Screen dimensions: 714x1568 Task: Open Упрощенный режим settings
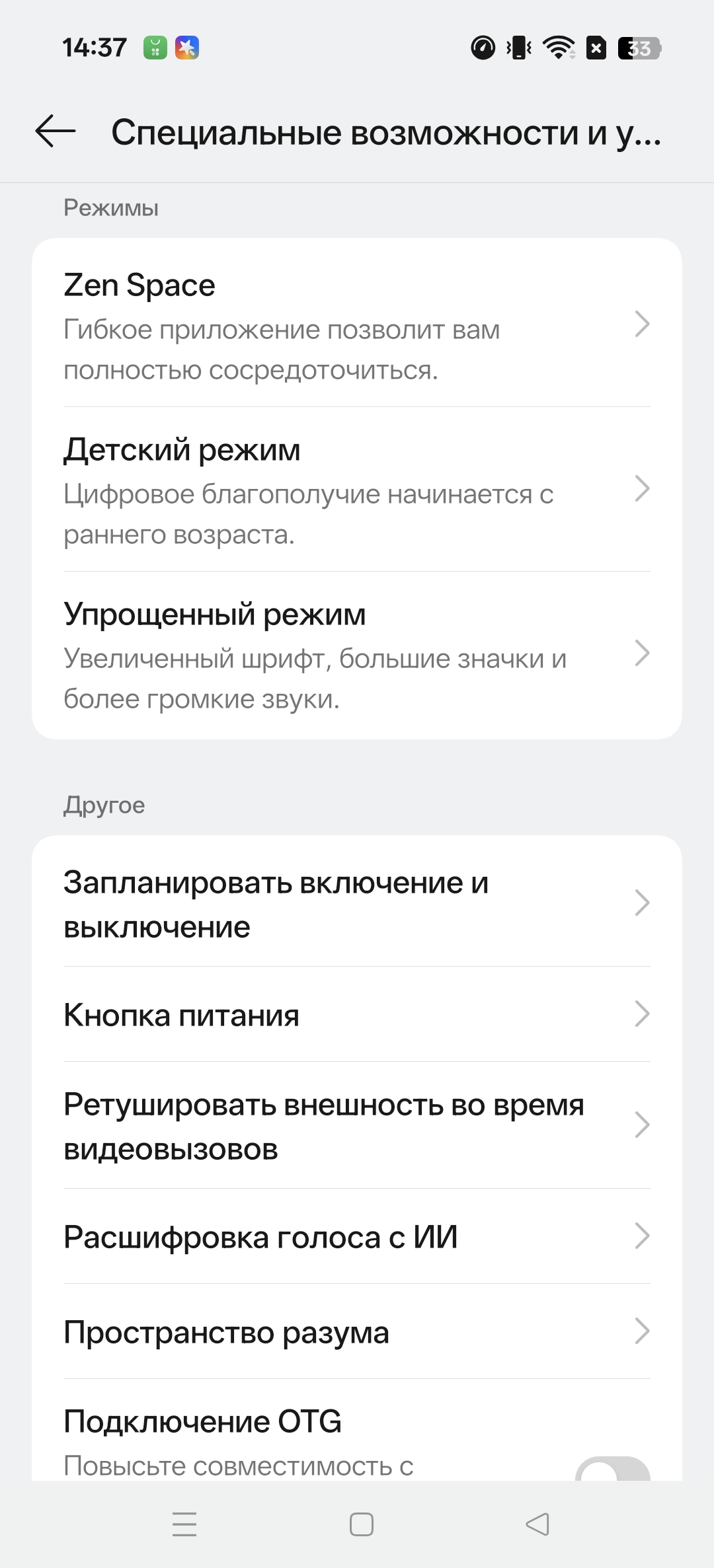coord(357,653)
